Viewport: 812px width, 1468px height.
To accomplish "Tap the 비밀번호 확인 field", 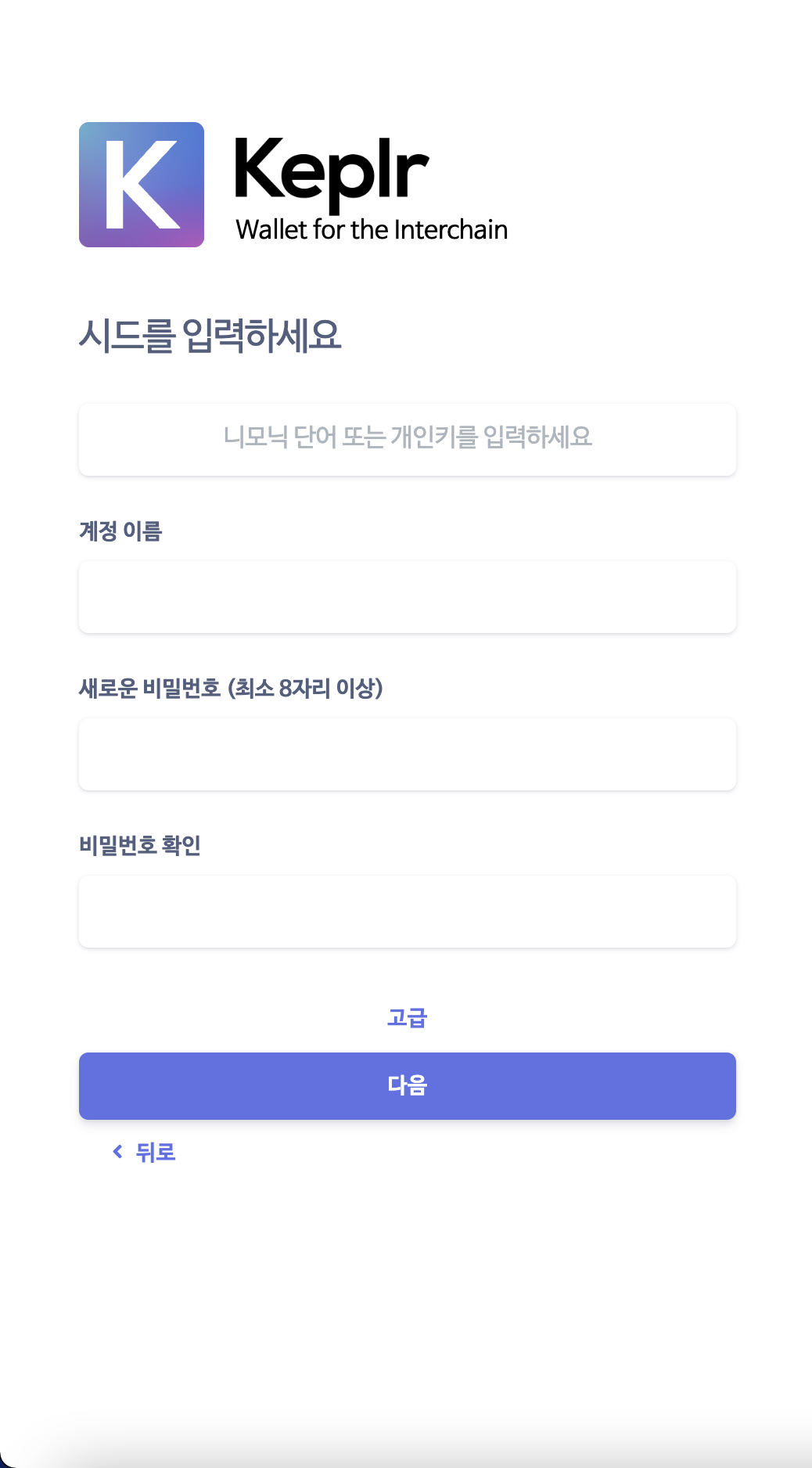I will (x=407, y=911).
